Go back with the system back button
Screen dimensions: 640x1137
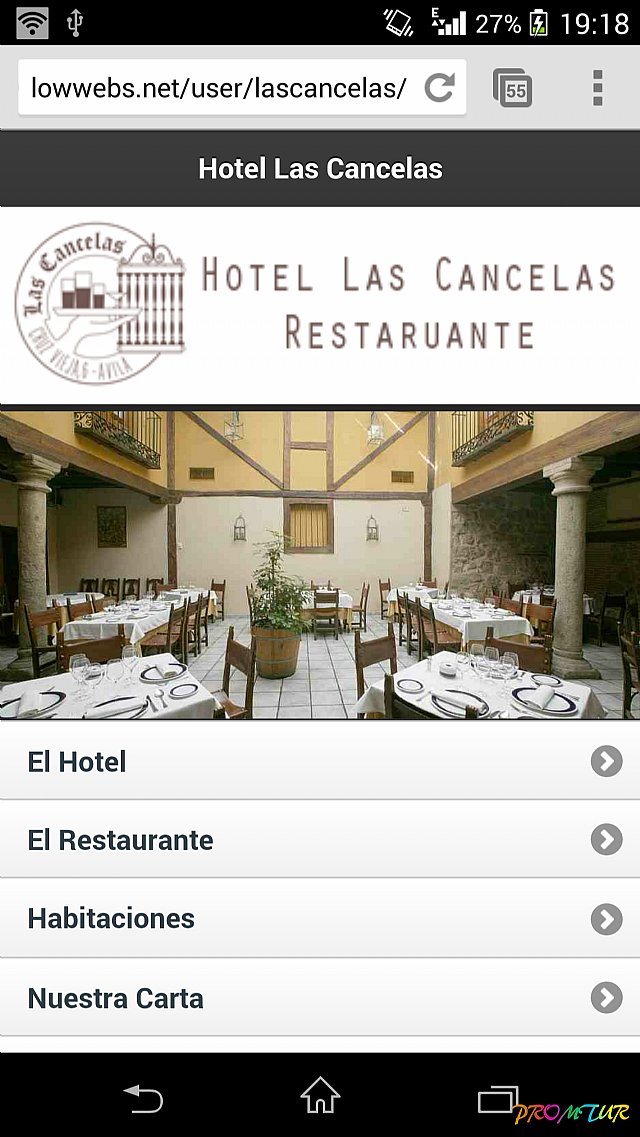[x=144, y=1099]
